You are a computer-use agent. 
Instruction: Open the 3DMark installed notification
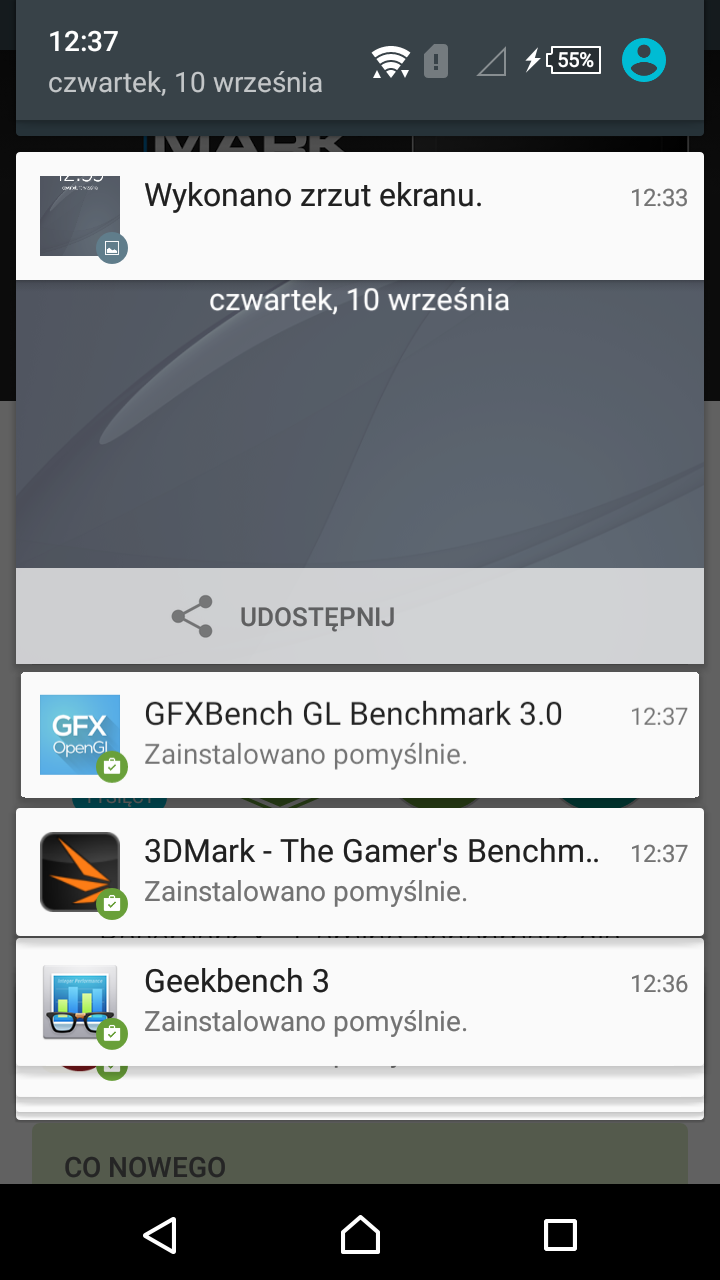pos(360,871)
